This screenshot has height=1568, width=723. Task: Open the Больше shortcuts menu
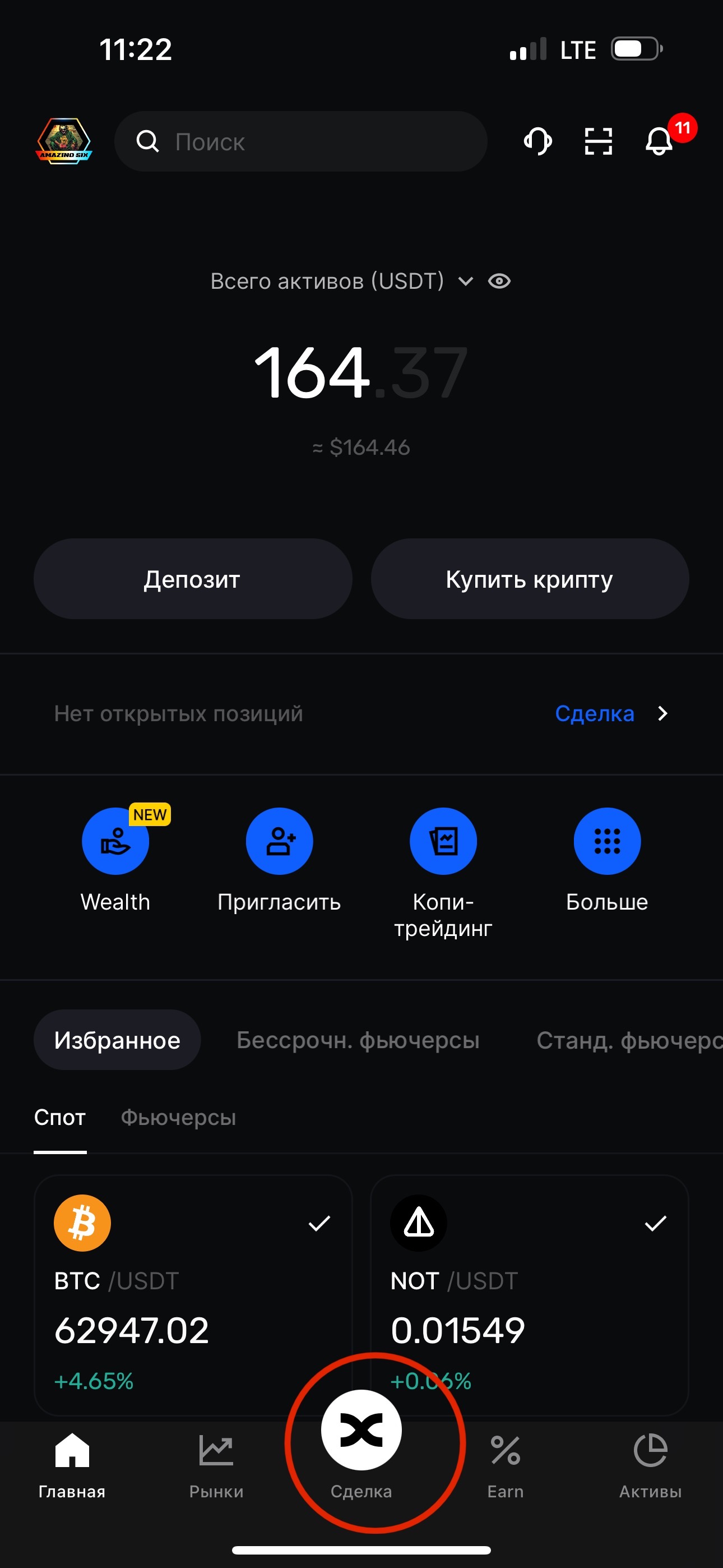pos(607,841)
